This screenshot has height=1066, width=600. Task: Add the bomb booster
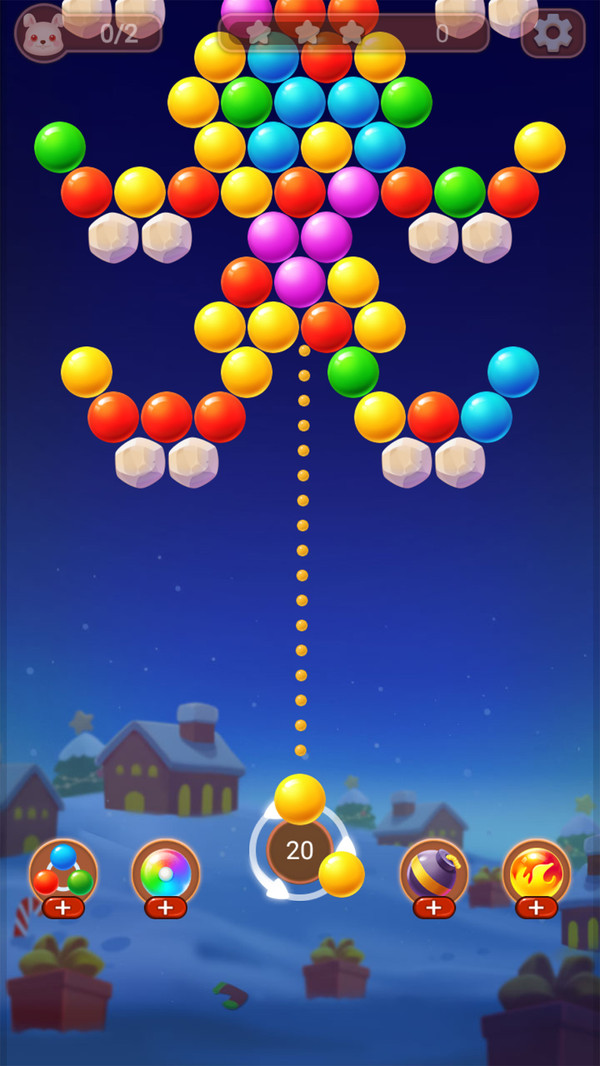[x=433, y=907]
